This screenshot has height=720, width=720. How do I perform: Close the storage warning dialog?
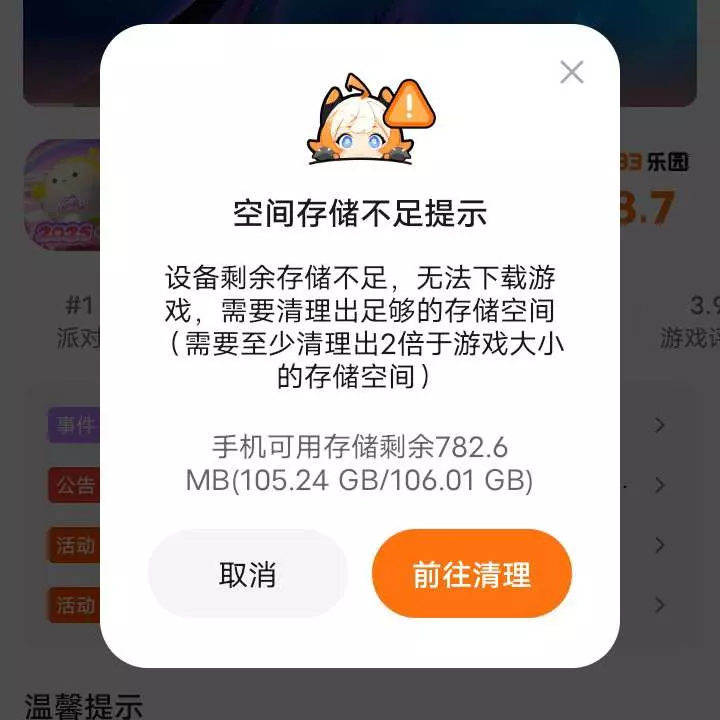coord(571,72)
